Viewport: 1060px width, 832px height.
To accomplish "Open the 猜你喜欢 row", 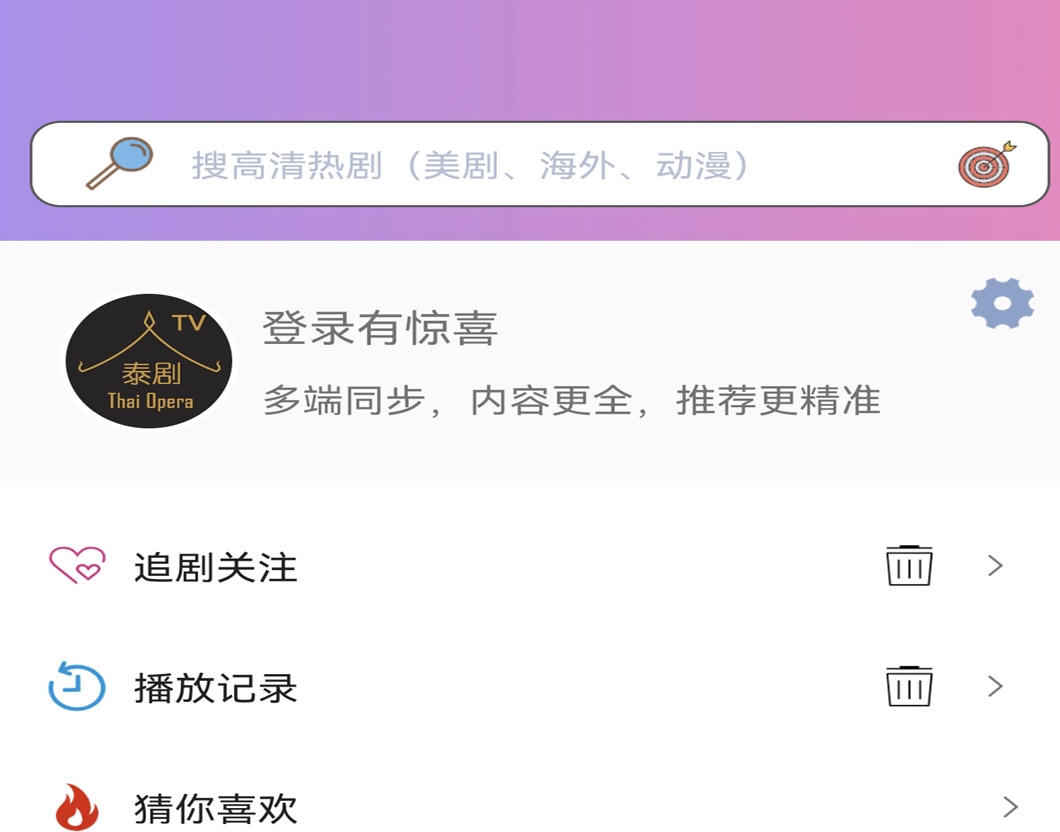I will (x=530, y=806).
